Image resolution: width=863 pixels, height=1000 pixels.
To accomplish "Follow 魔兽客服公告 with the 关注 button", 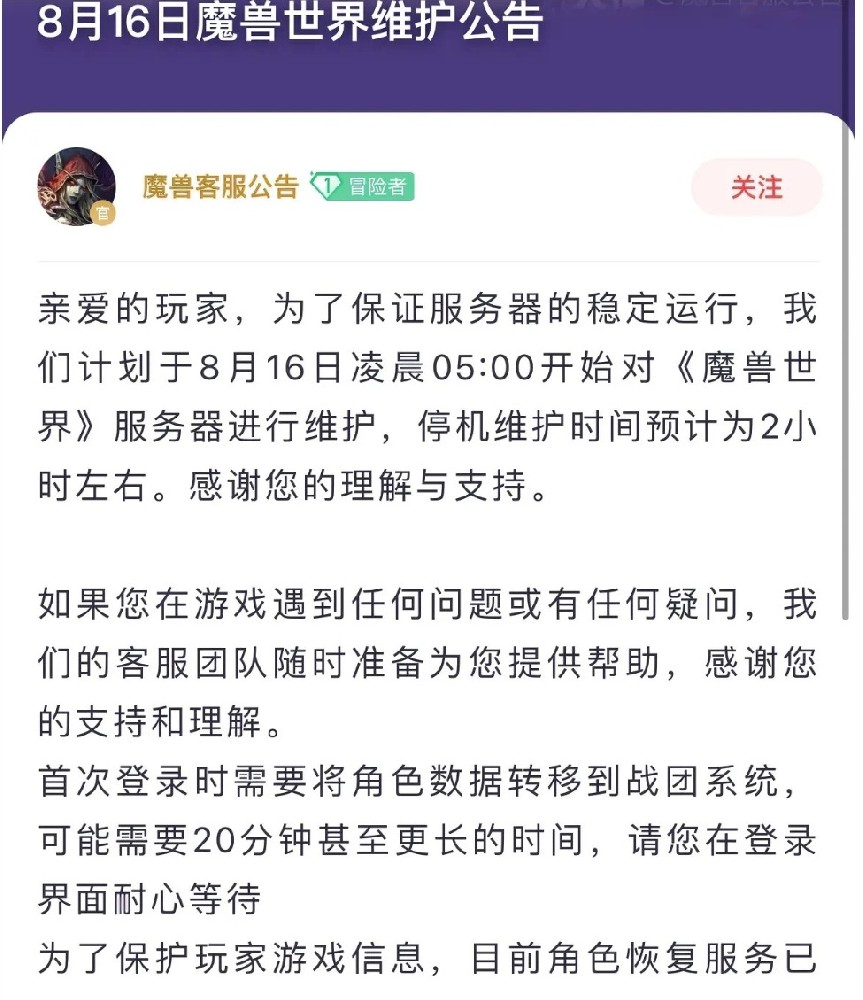I will 756,187.
